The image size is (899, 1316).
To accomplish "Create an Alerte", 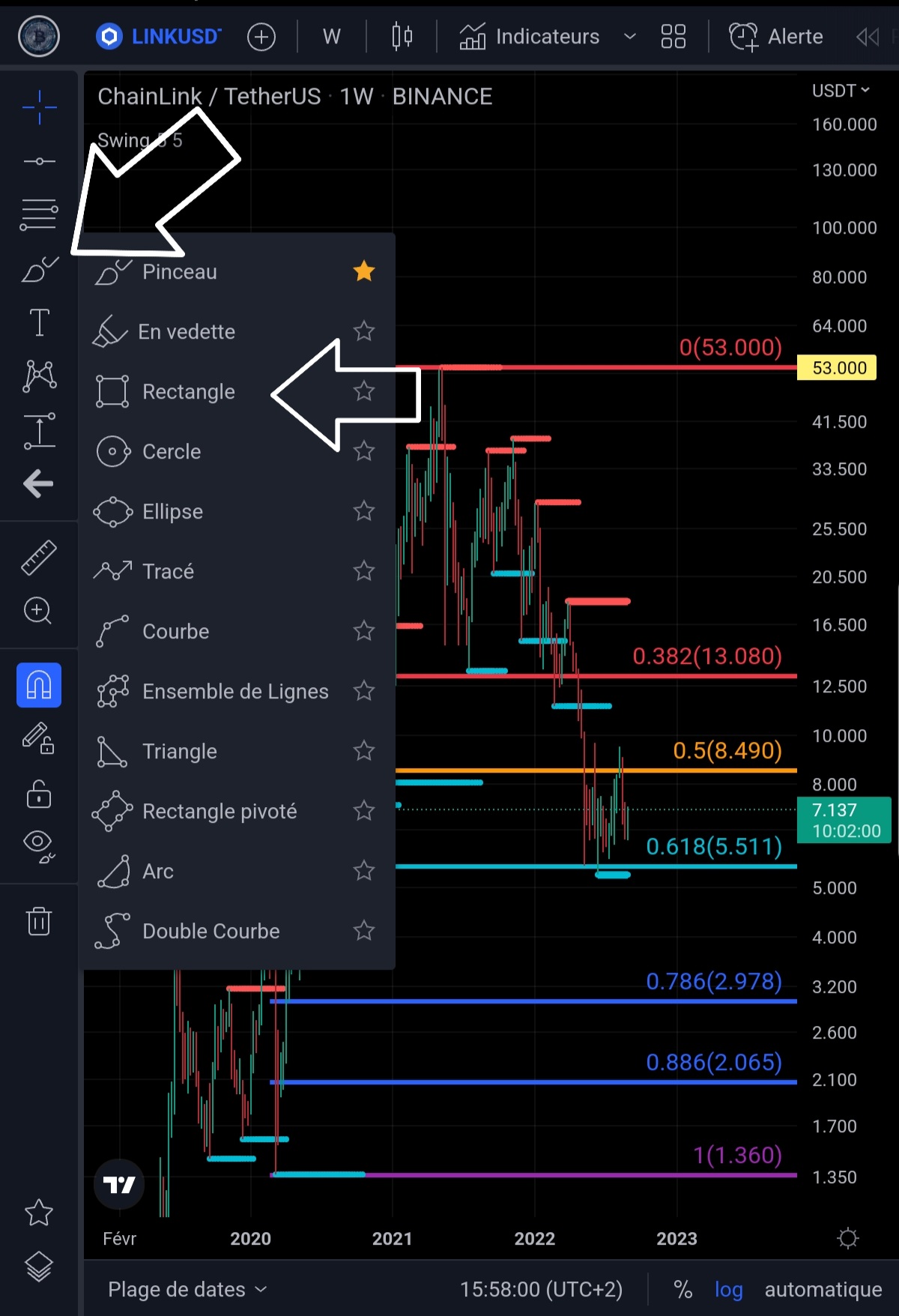I will click(x=776, y=36).
